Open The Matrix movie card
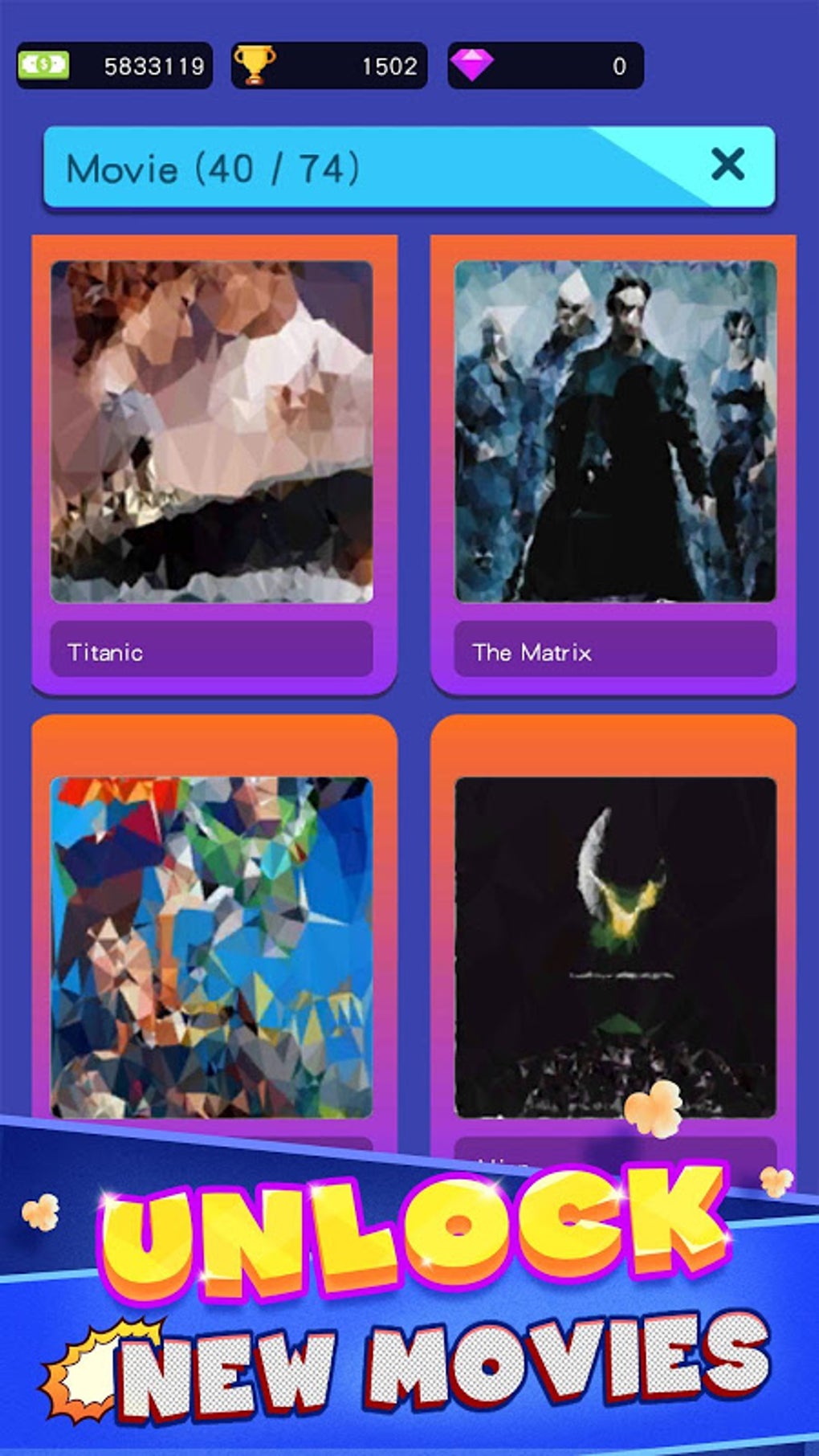This screenshot has height=1456, width=819. pos(613,465)
